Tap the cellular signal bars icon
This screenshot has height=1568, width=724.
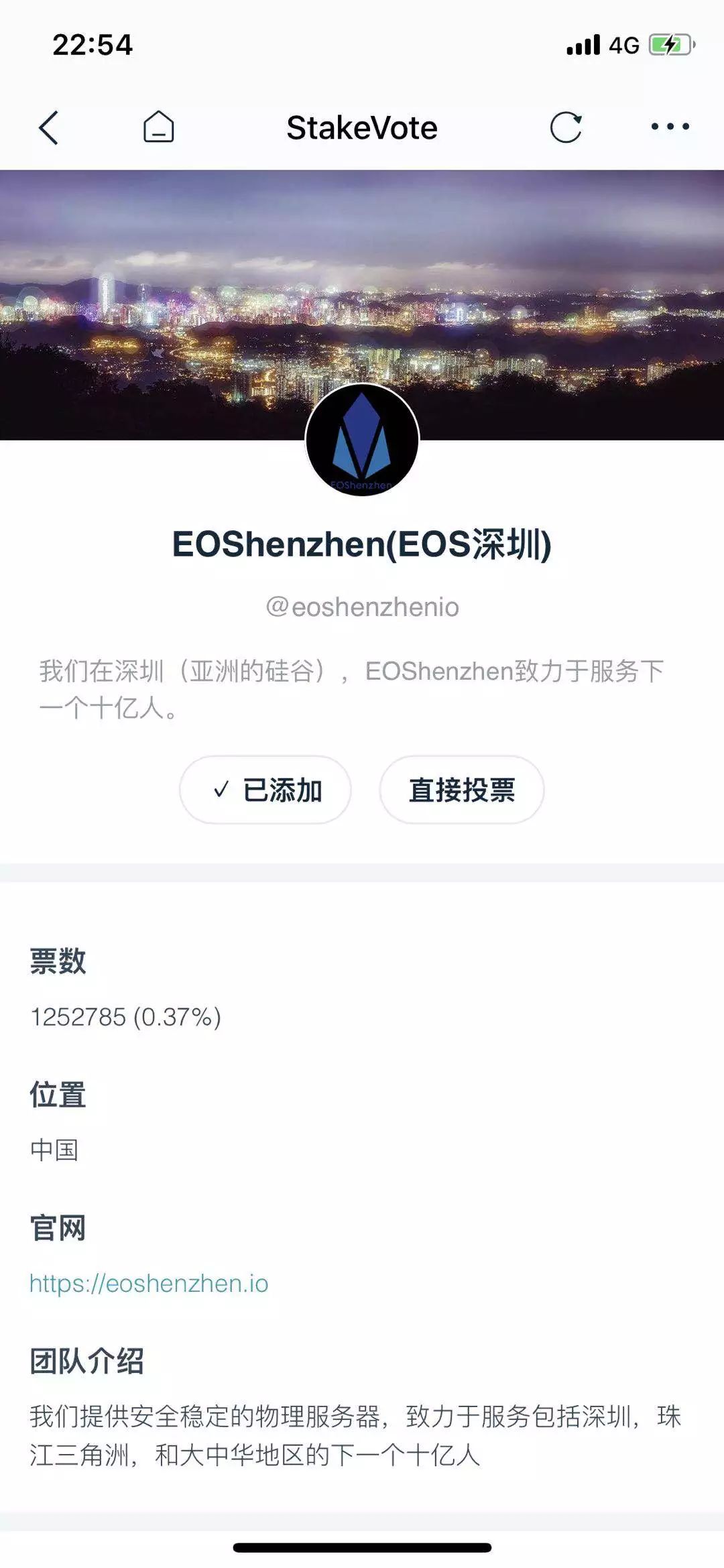pyautogui.click(x=583, y=44)
